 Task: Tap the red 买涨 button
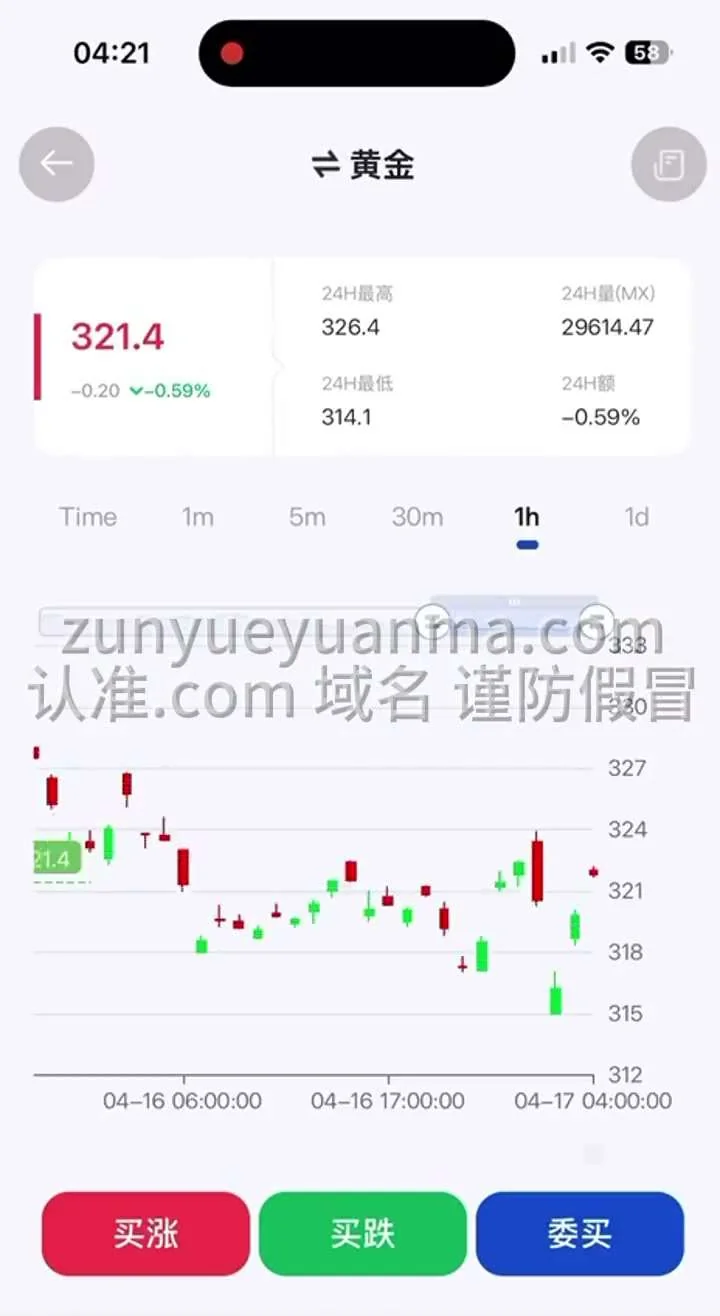coord(146,1234)
